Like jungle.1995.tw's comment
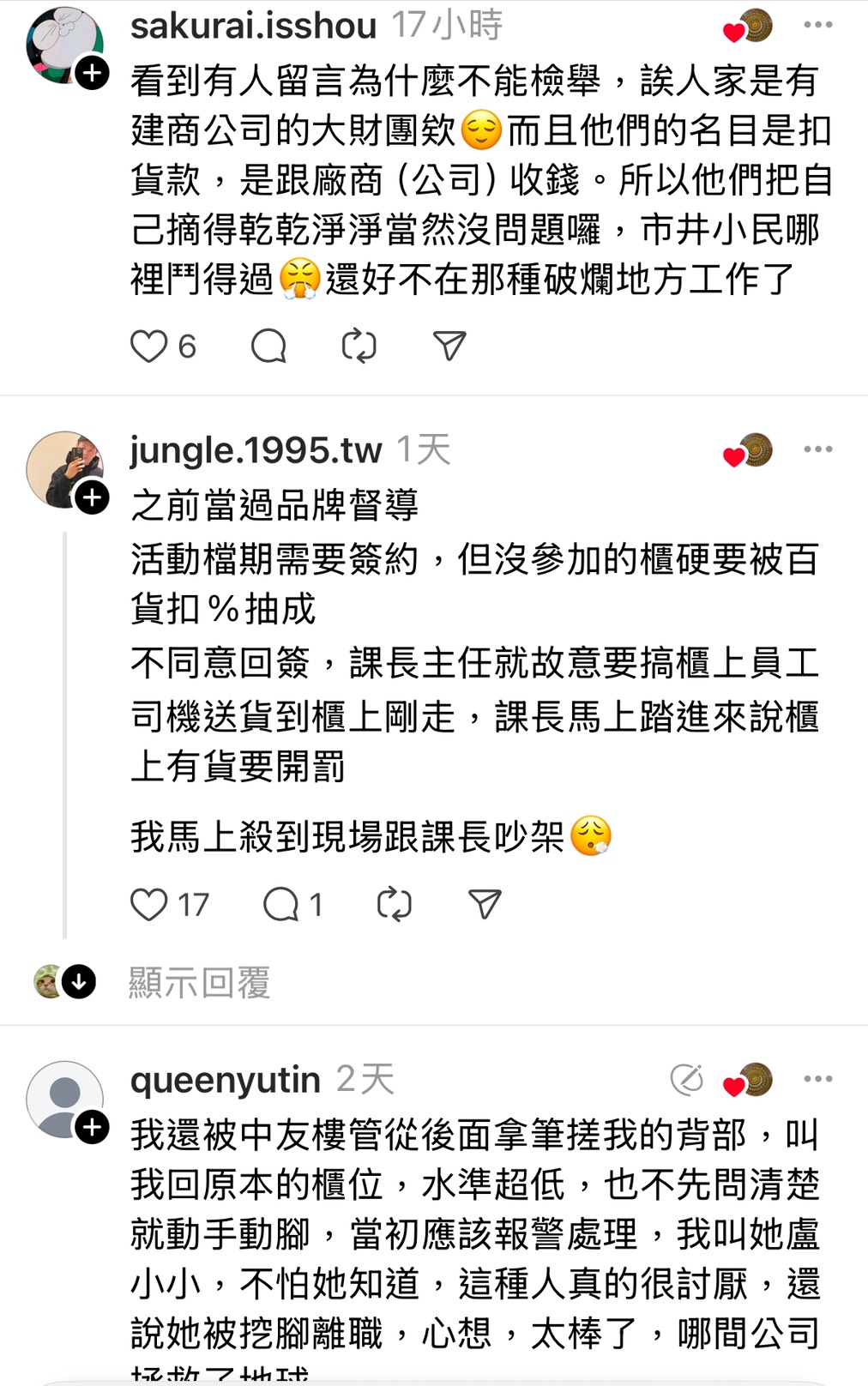 (x=148, y=905)
